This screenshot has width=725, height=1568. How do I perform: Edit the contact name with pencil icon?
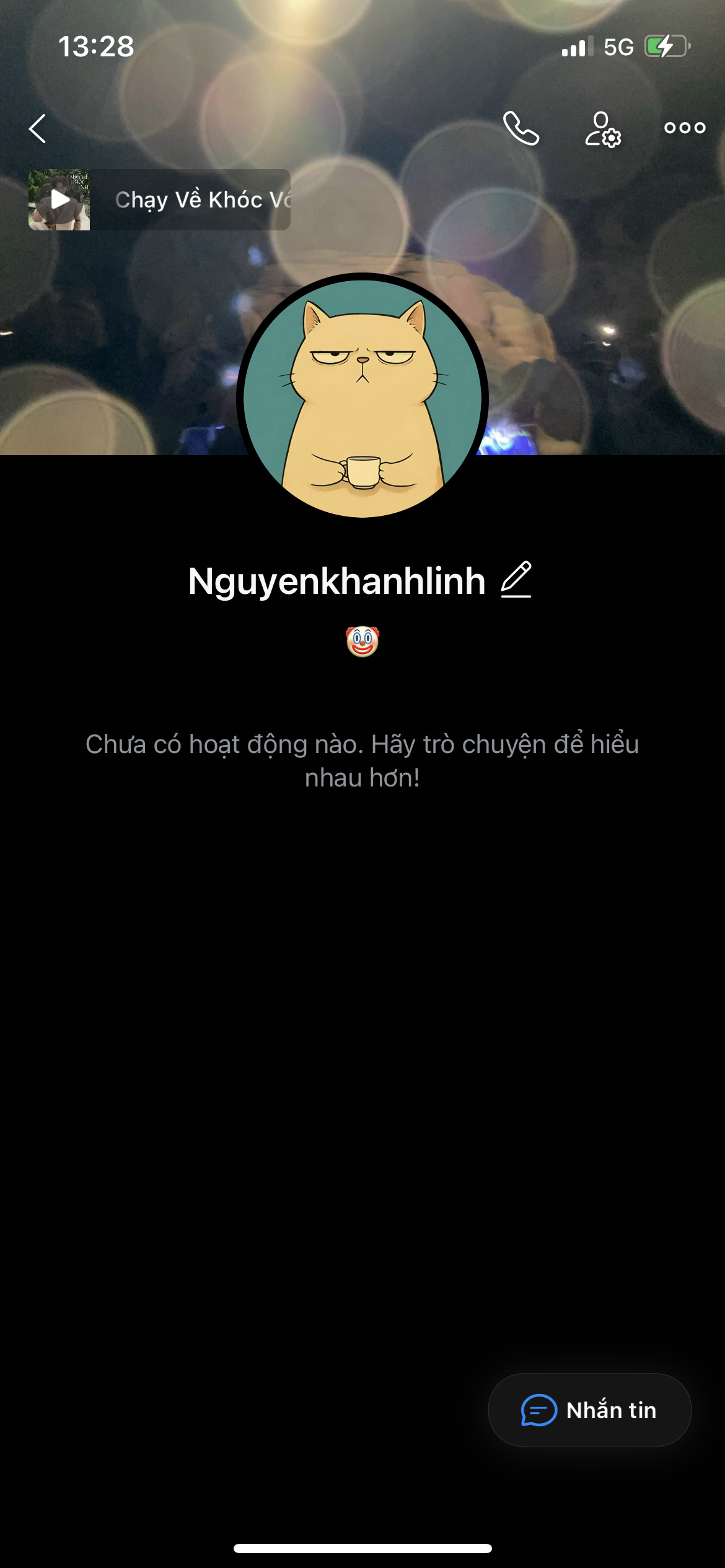tap(516, 580)
